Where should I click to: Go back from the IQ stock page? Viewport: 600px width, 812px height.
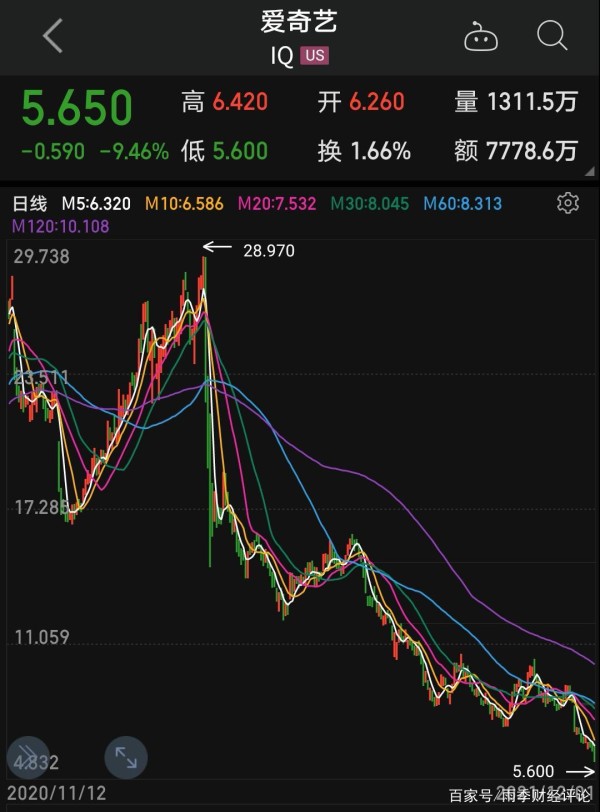(x=53, y=37)
